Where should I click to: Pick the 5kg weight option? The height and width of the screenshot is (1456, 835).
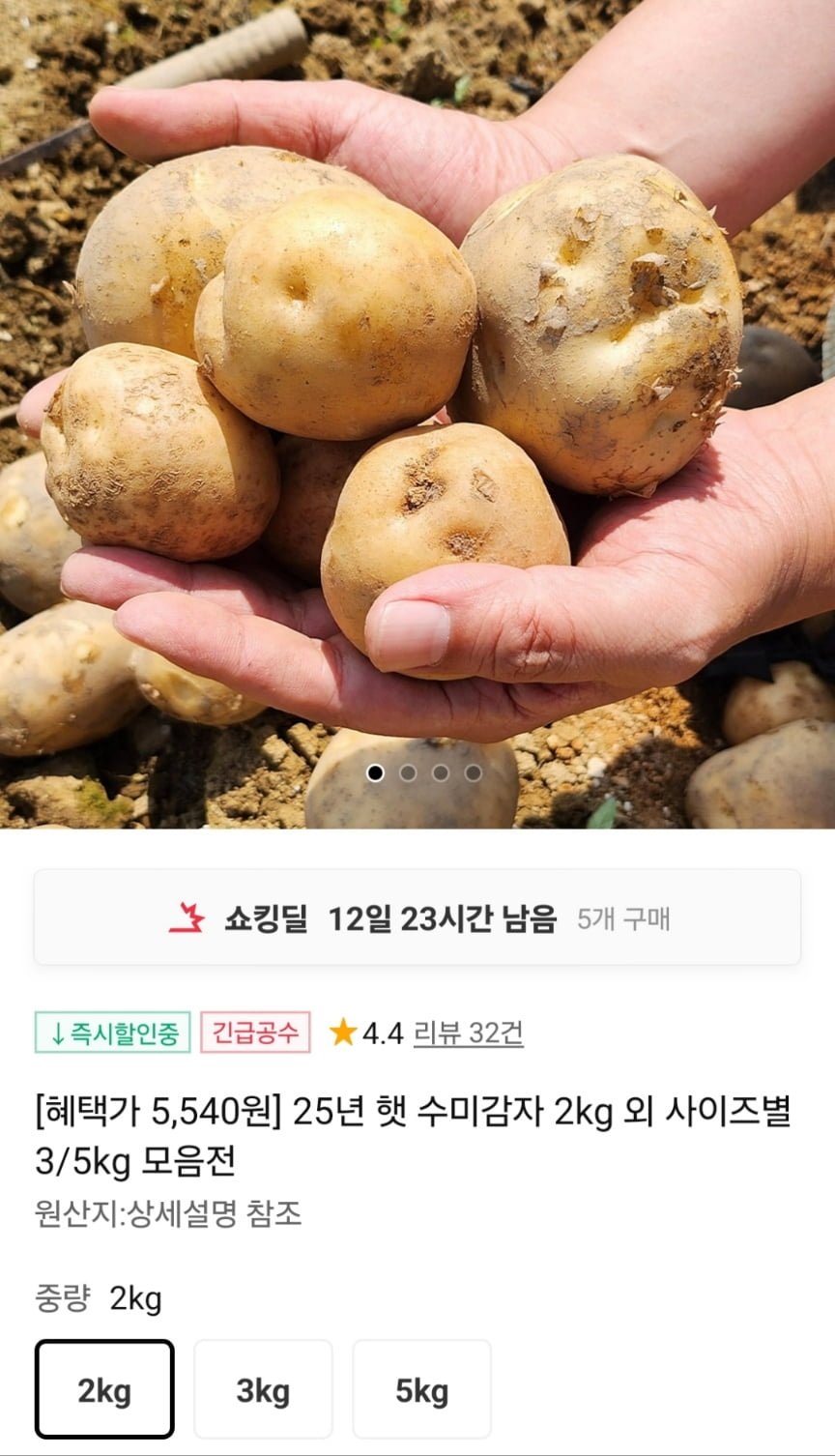tap(421, 1389)
